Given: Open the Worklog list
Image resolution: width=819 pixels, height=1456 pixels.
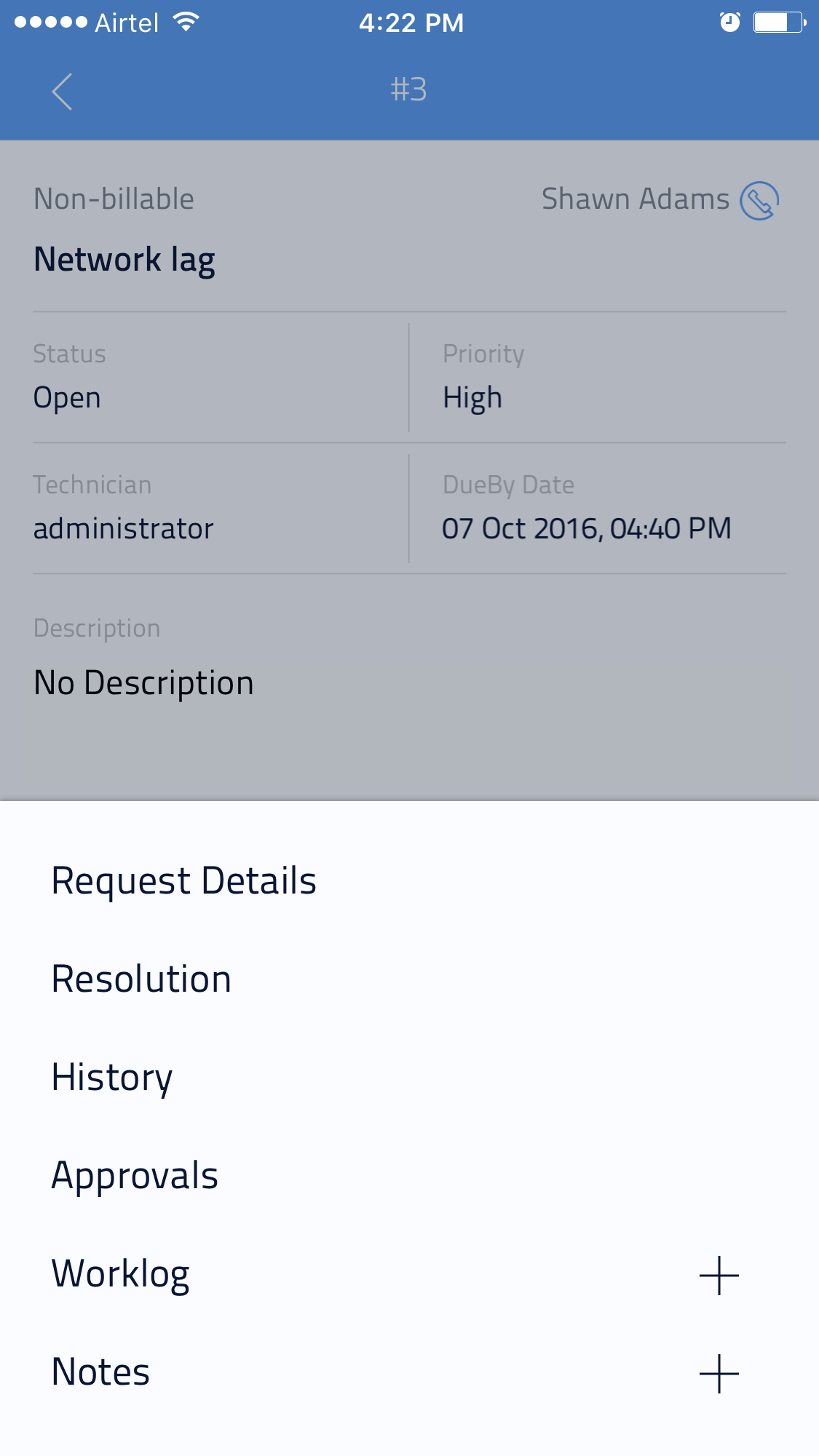Looking at the screenshot, I should click(121, 1274).
